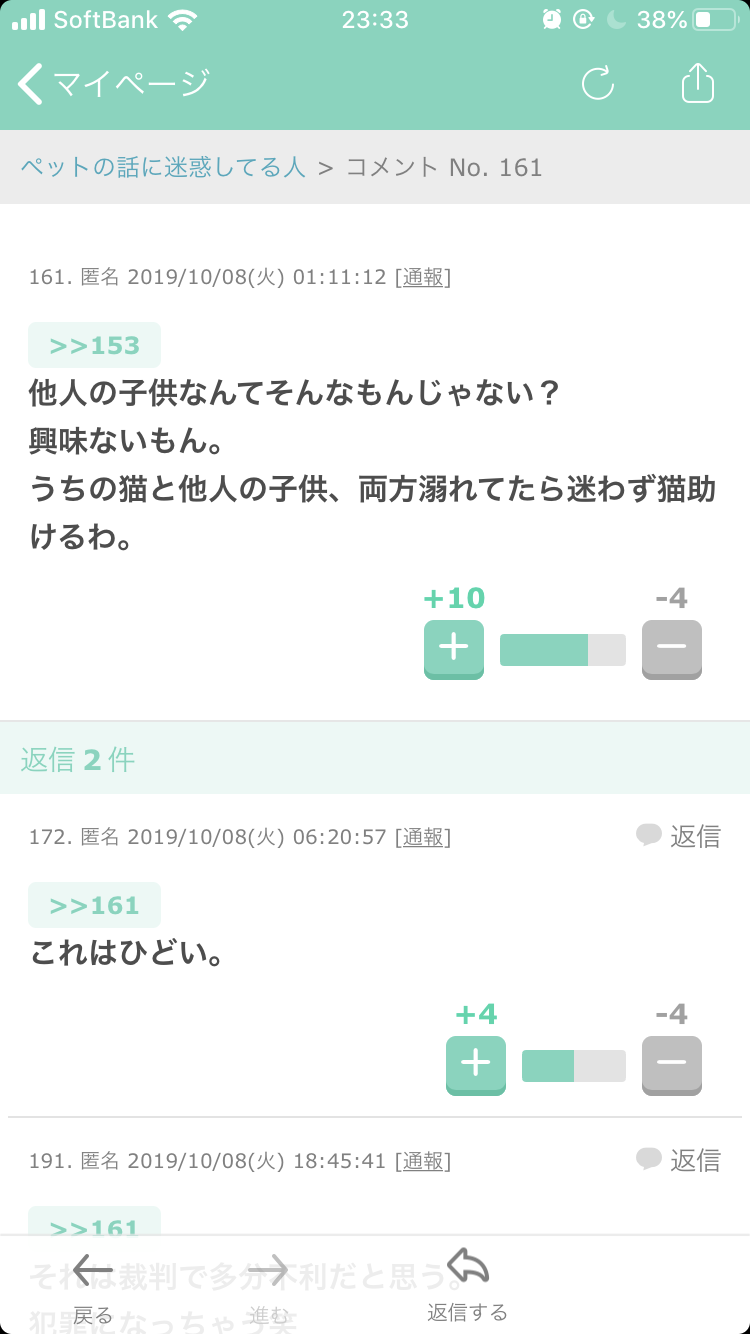The width and height of the screenshot is (750, 1334).
Task: Downvote comment 161 with the minus button
Action: (672, 649)
